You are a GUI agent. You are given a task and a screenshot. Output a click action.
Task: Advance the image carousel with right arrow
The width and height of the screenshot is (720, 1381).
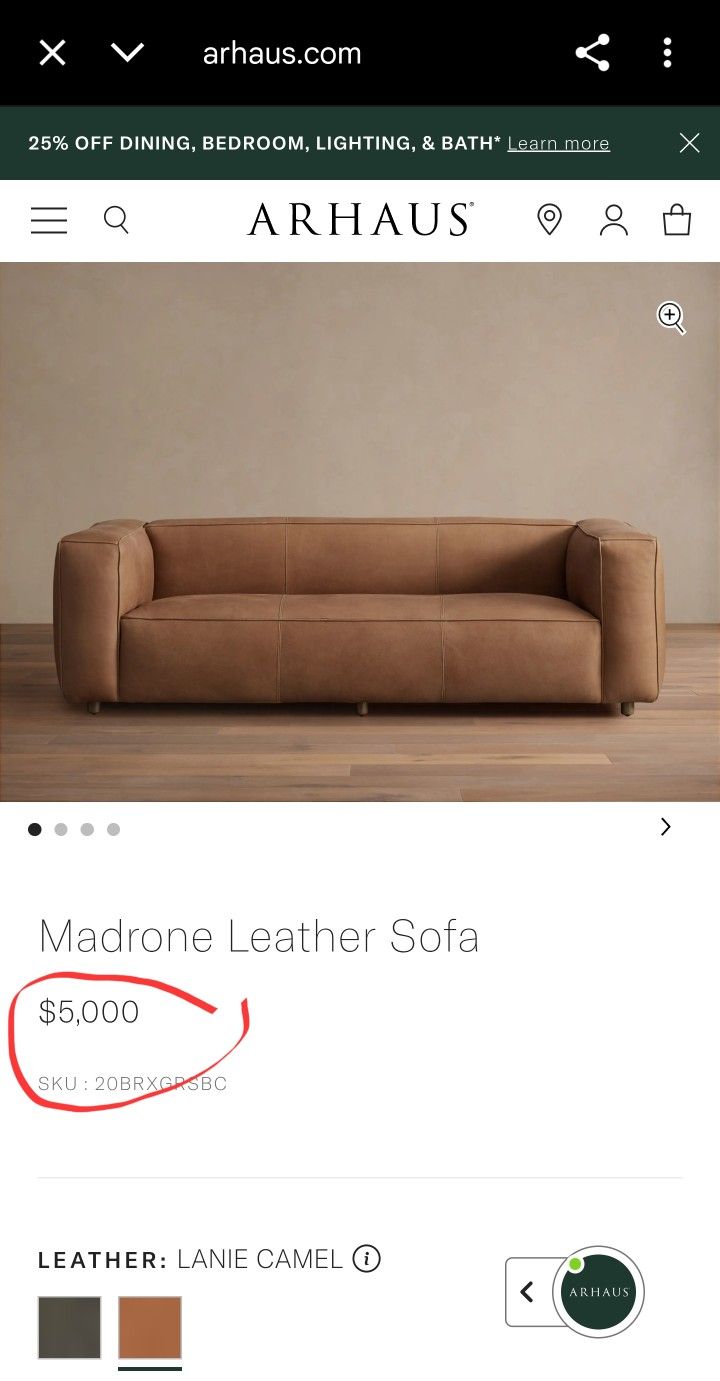pyautogui.click(x=665, y=827)
